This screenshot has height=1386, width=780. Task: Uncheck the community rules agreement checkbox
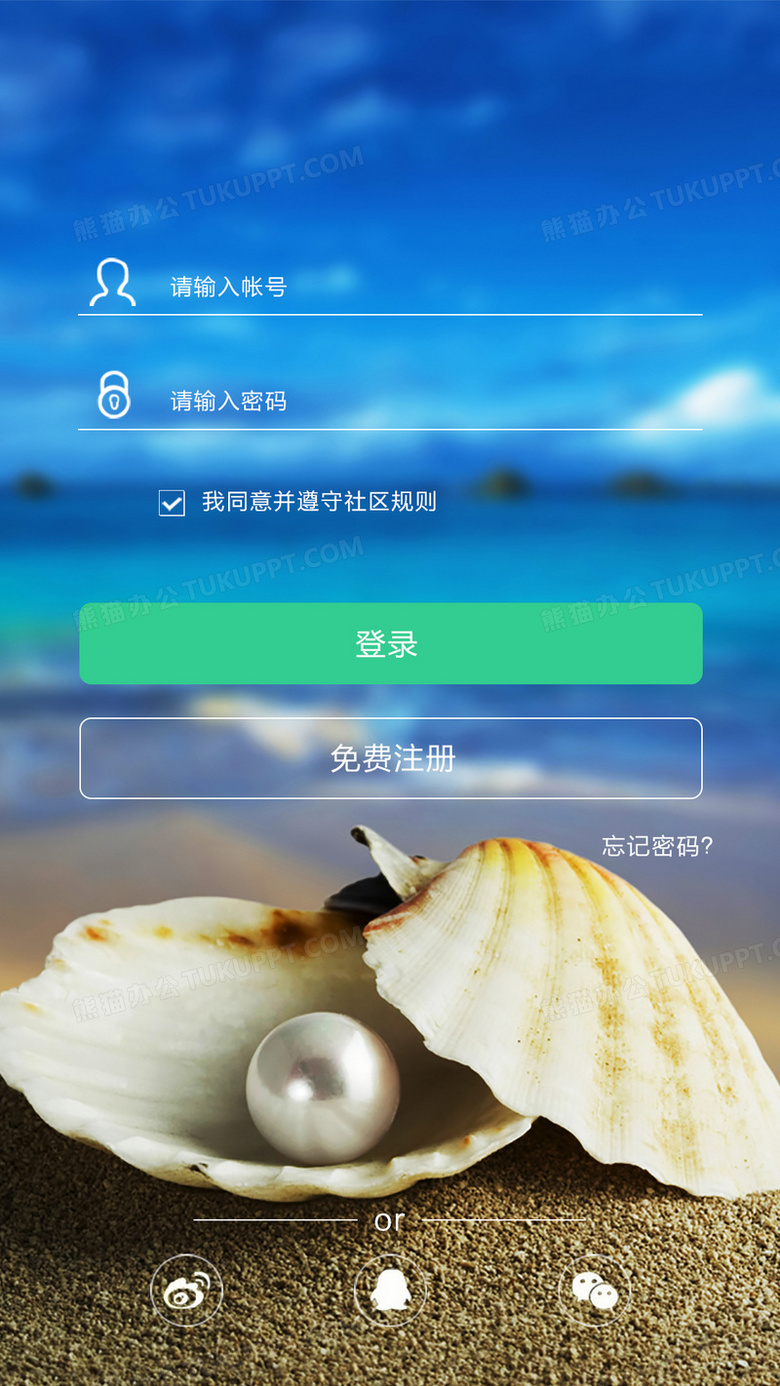tap(172, 503)
